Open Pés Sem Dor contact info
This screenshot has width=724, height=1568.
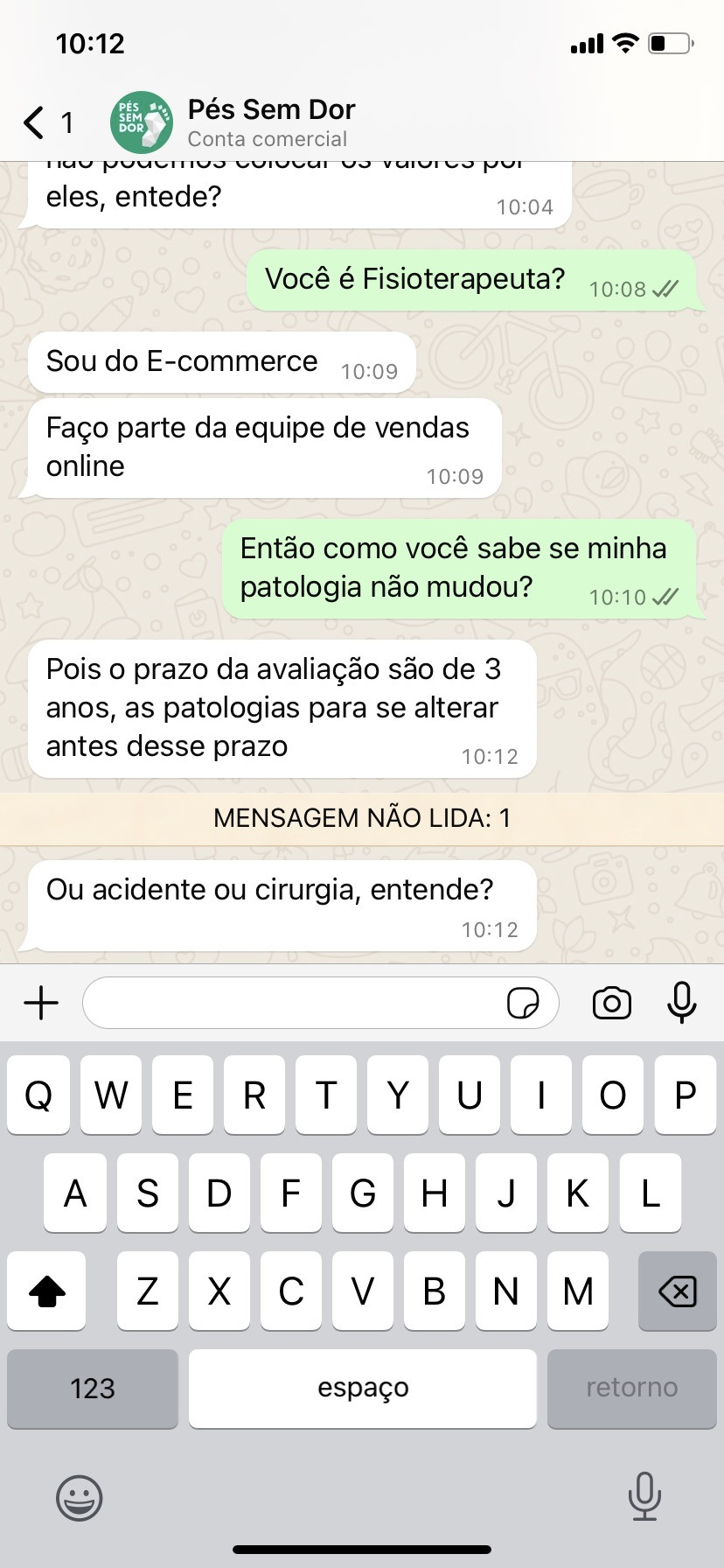pyautogui.click(x=271, y=122)
